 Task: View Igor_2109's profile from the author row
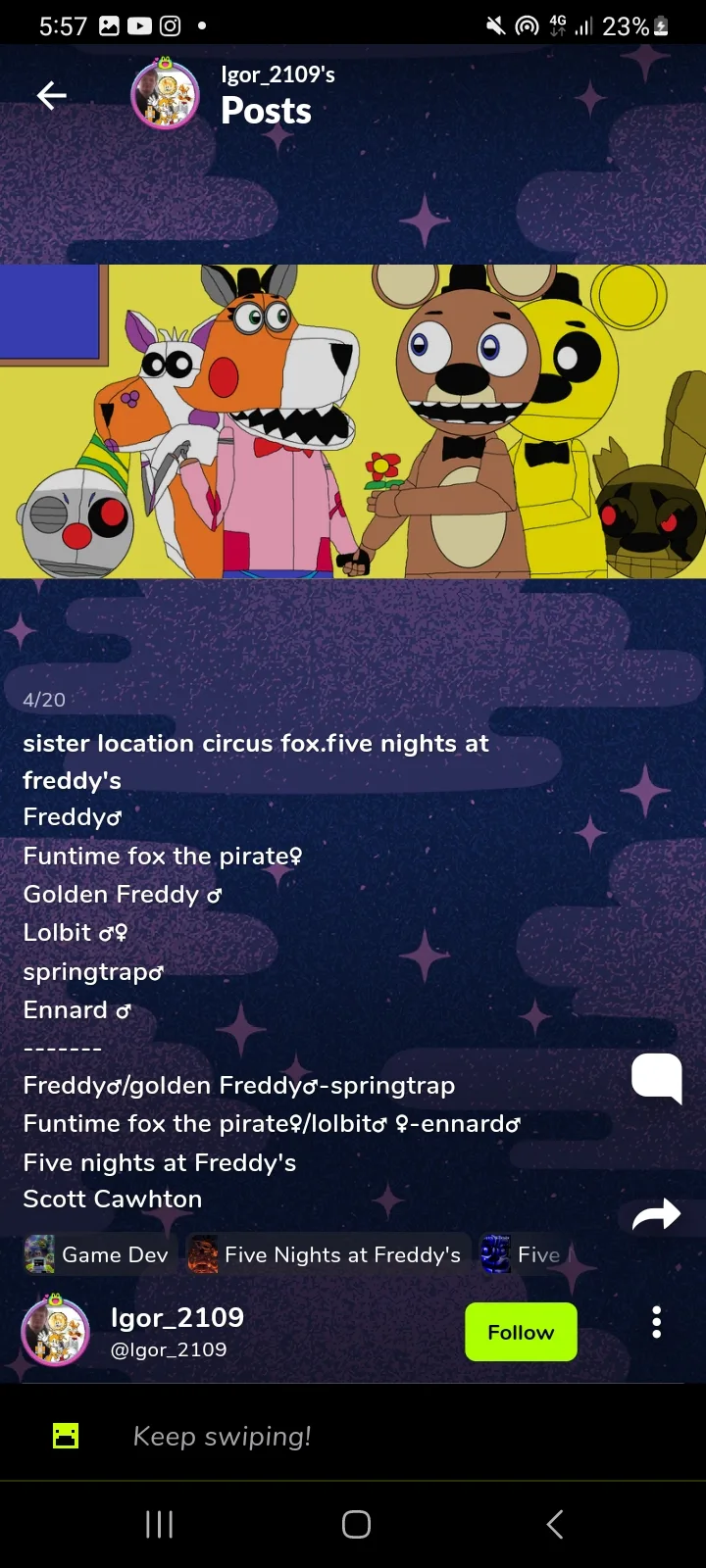(x=132, y=1332)
